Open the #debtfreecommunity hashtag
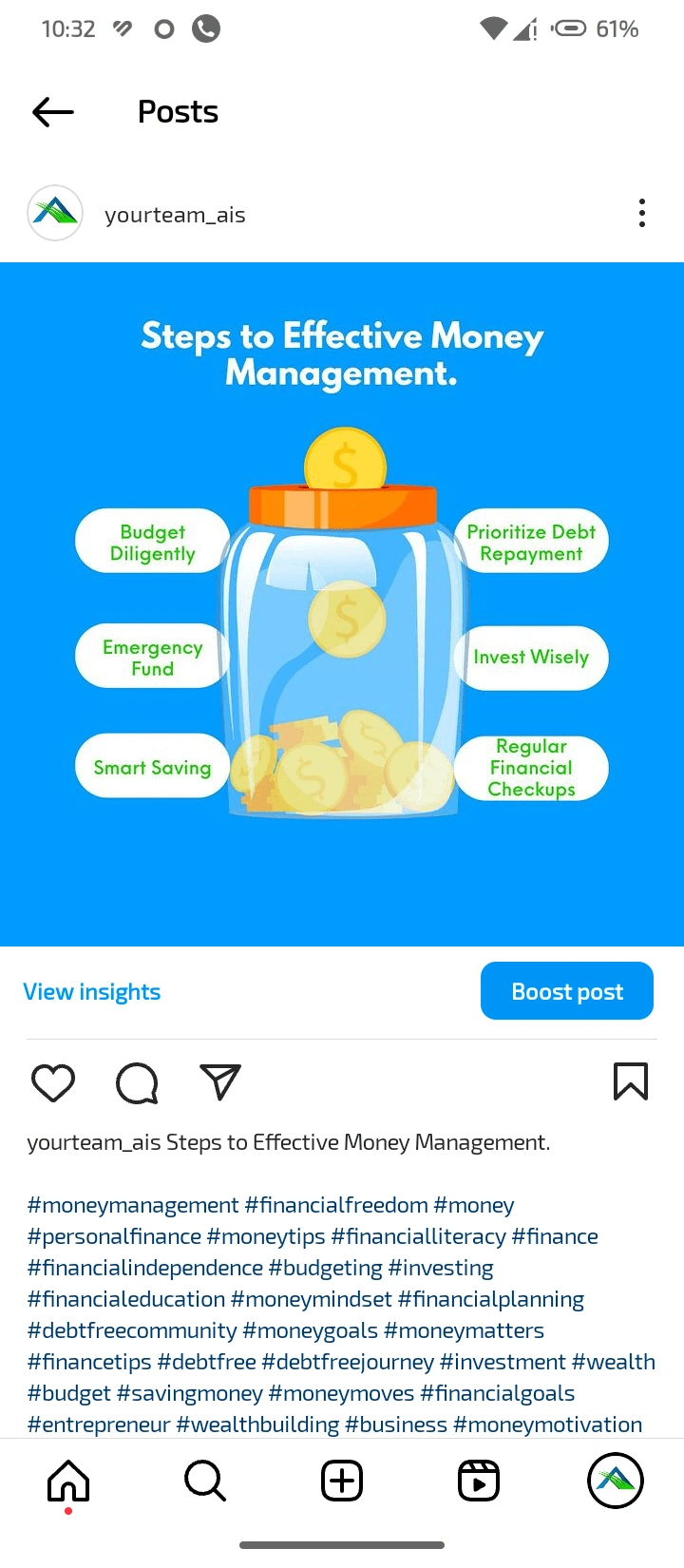Screen dimensions: 684x1568 [x=132, y=1330]
